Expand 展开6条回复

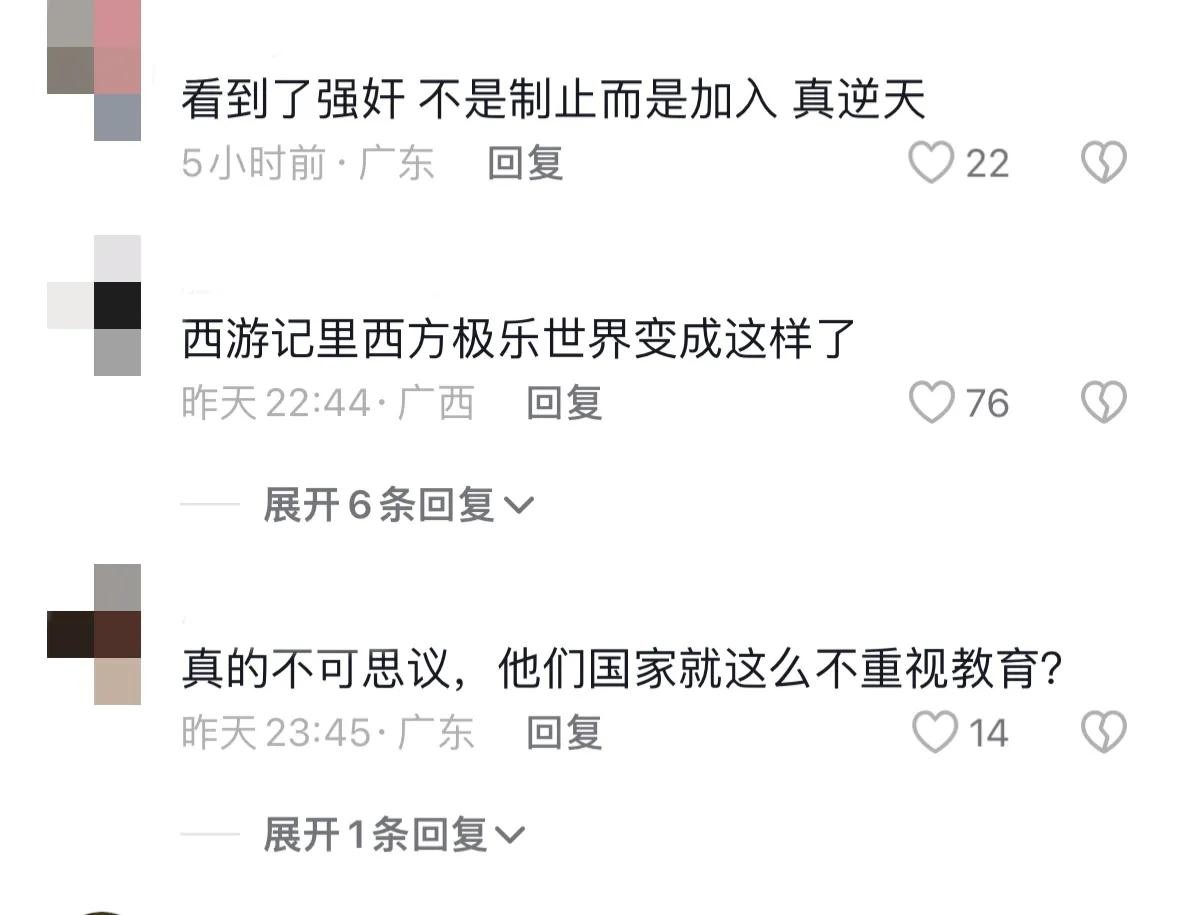click(398, 505)
